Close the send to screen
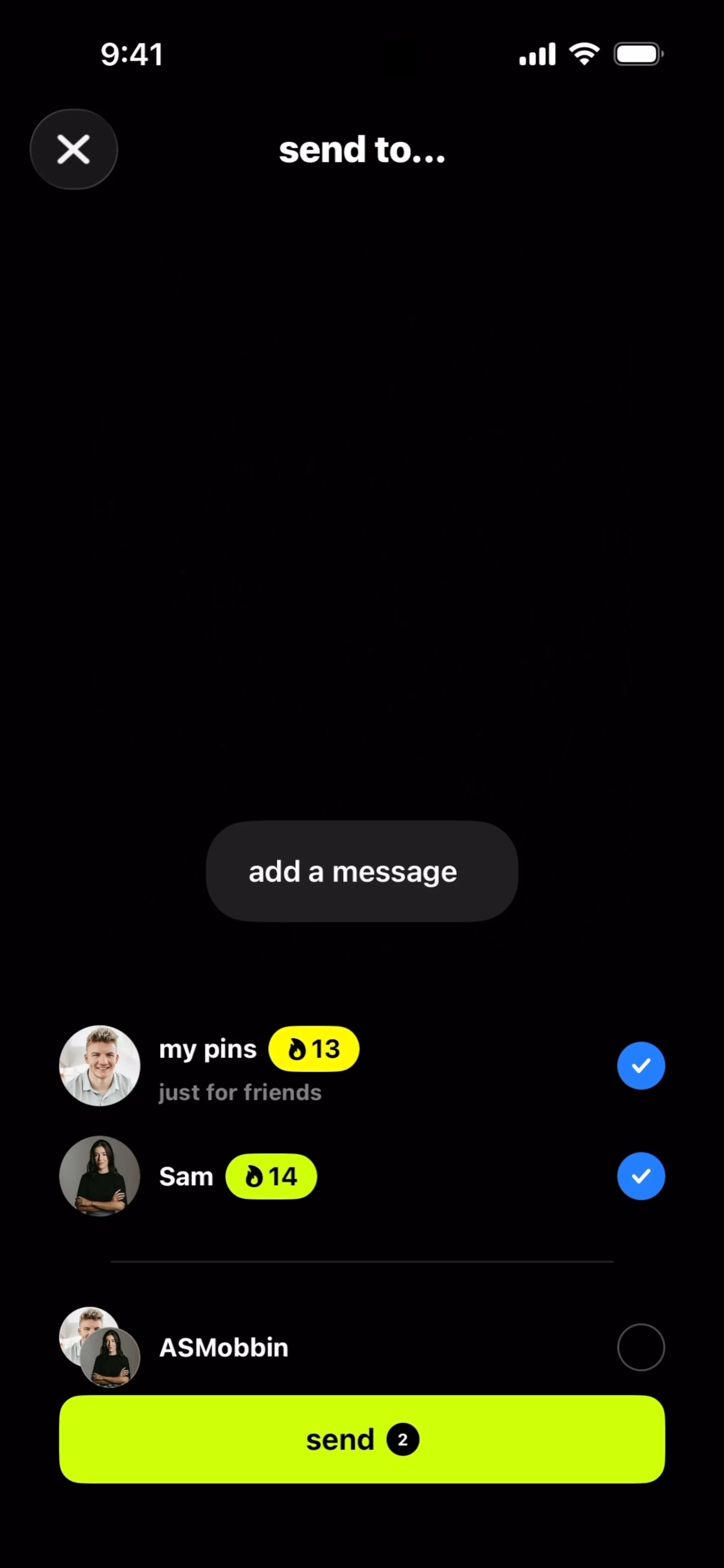Viewport: 724px width, 1568px height. tap(74, 149)
